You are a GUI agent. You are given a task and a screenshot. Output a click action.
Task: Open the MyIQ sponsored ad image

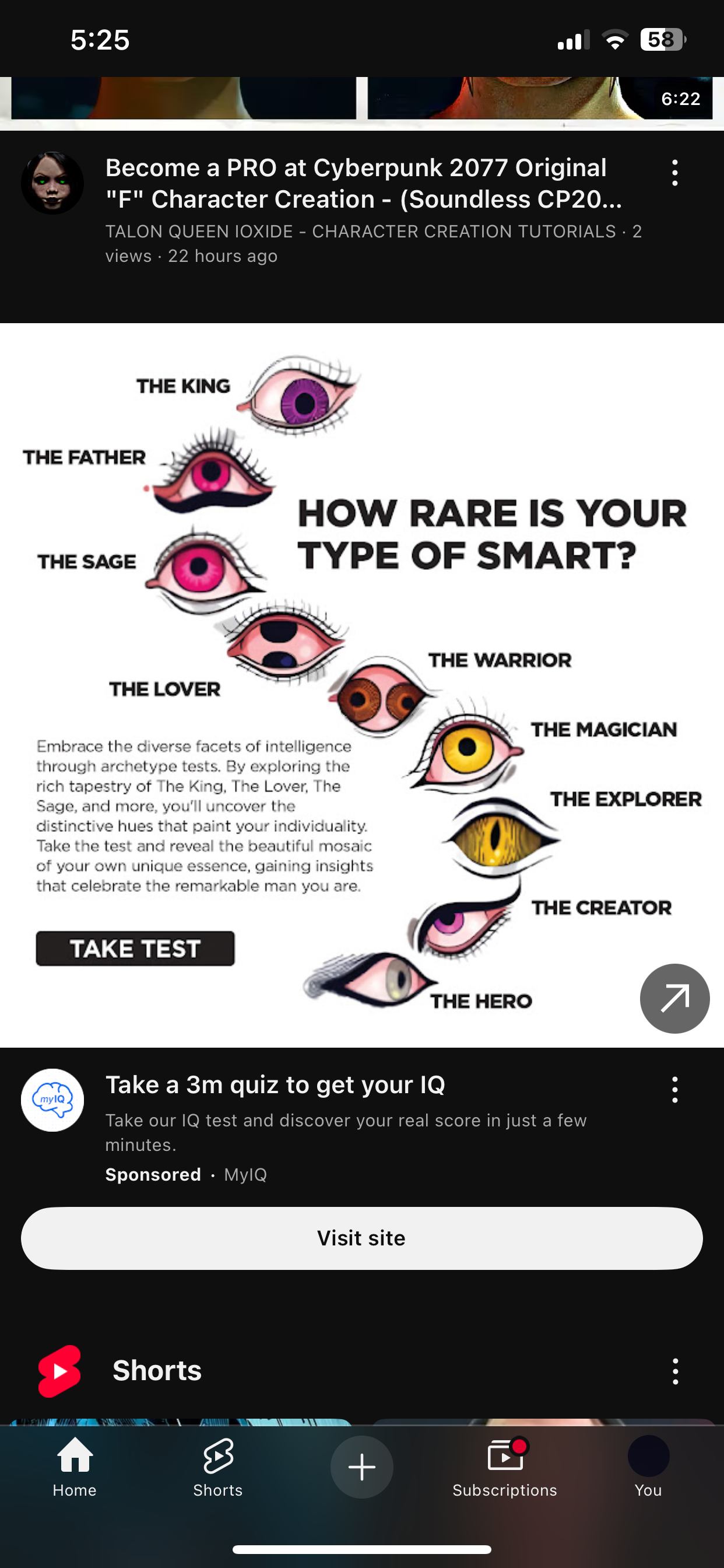pyautogui.click(x=362, y=685)
